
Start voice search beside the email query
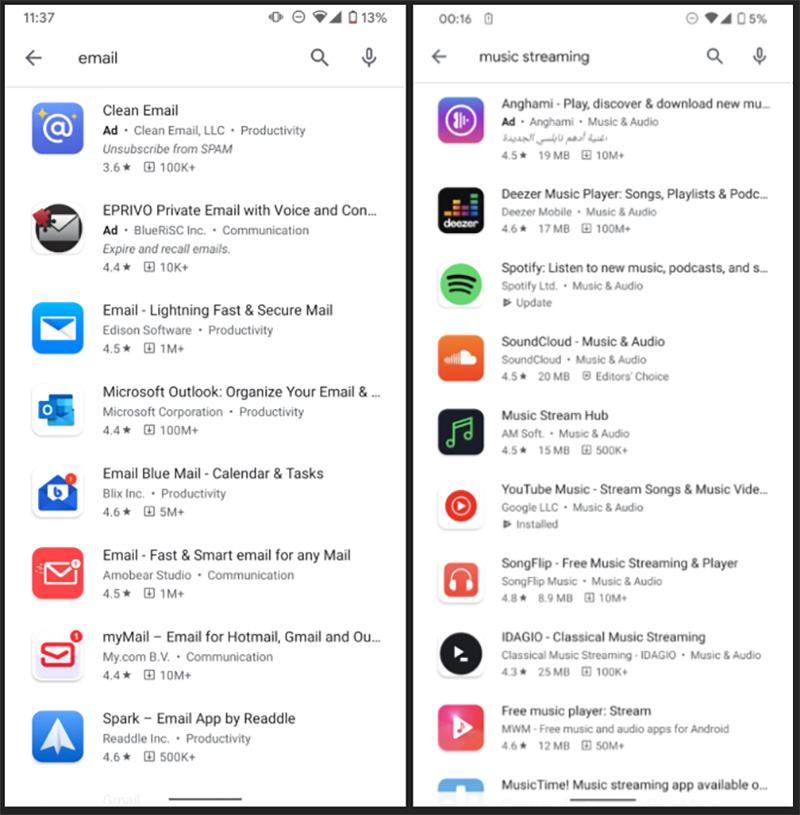[369, 58]
